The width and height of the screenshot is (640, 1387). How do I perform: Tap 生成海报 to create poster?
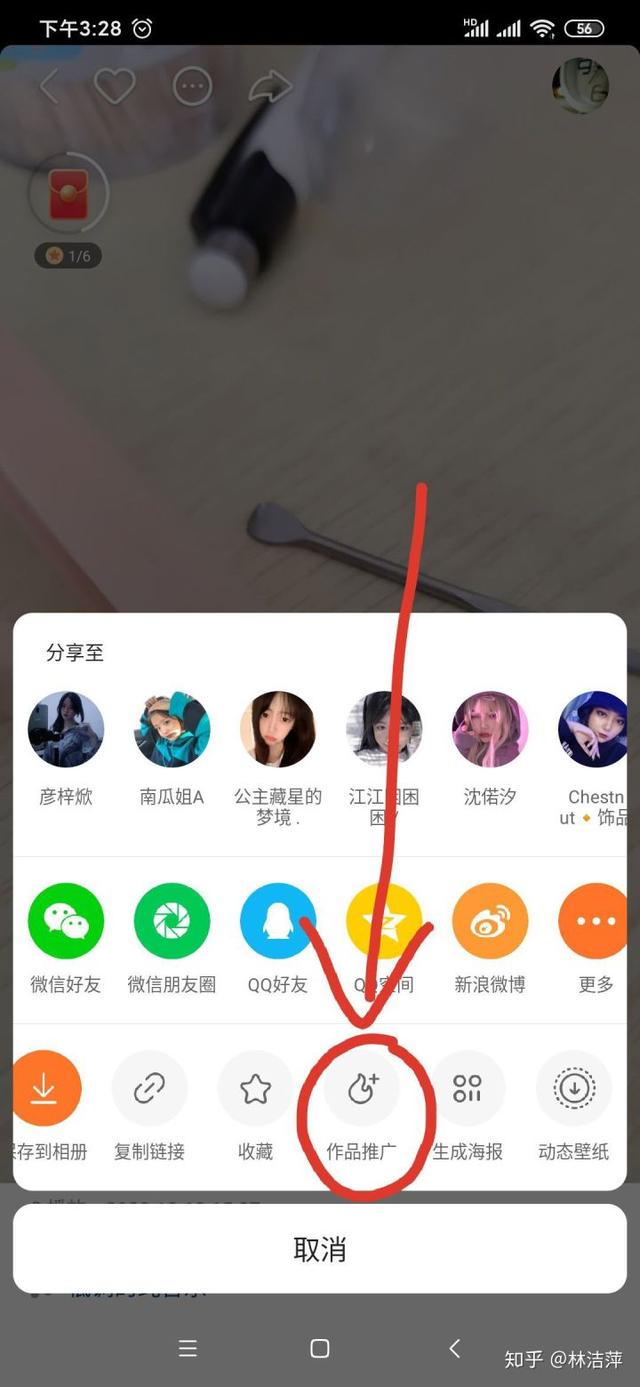[468, 1088]
